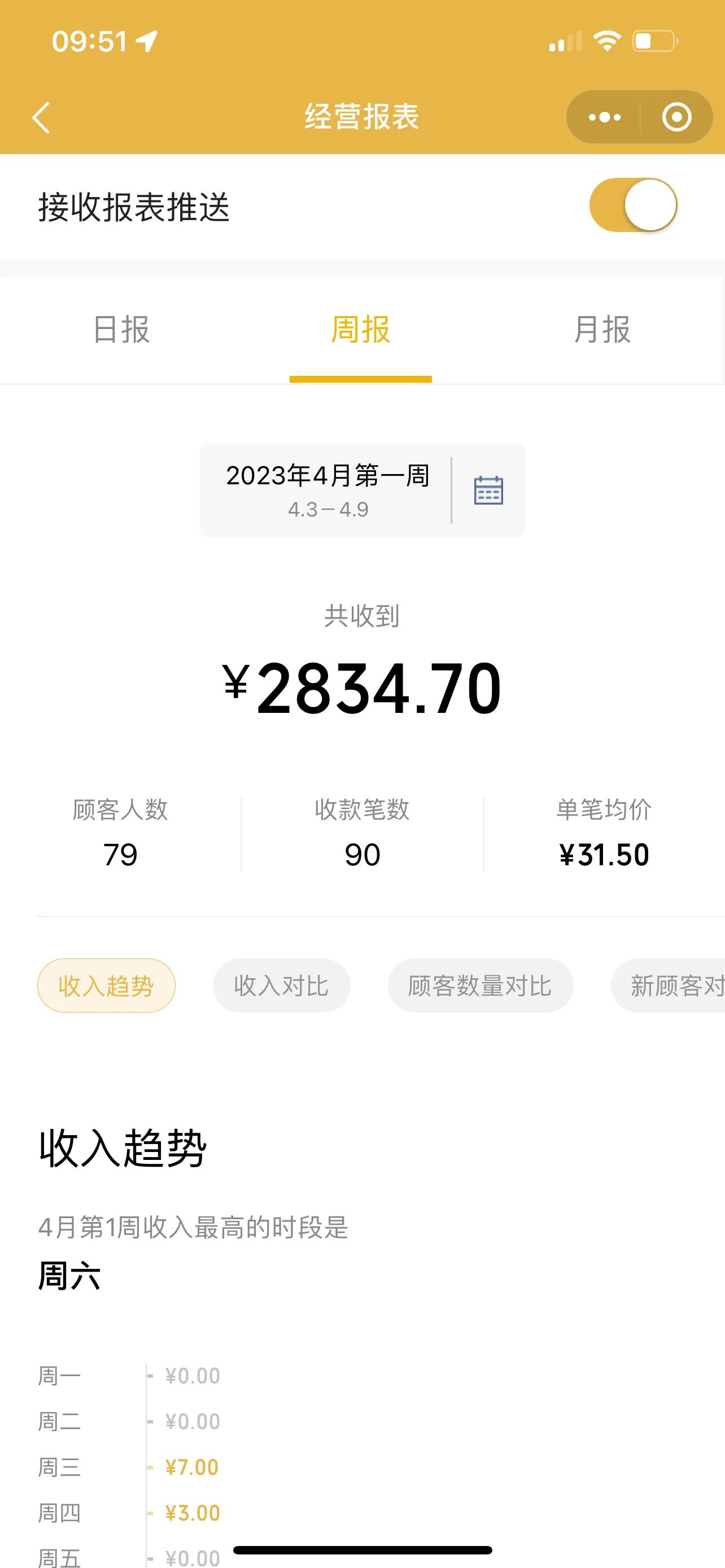
Task: Open the mini-program more options (...) menu
Action: (605, 116)
